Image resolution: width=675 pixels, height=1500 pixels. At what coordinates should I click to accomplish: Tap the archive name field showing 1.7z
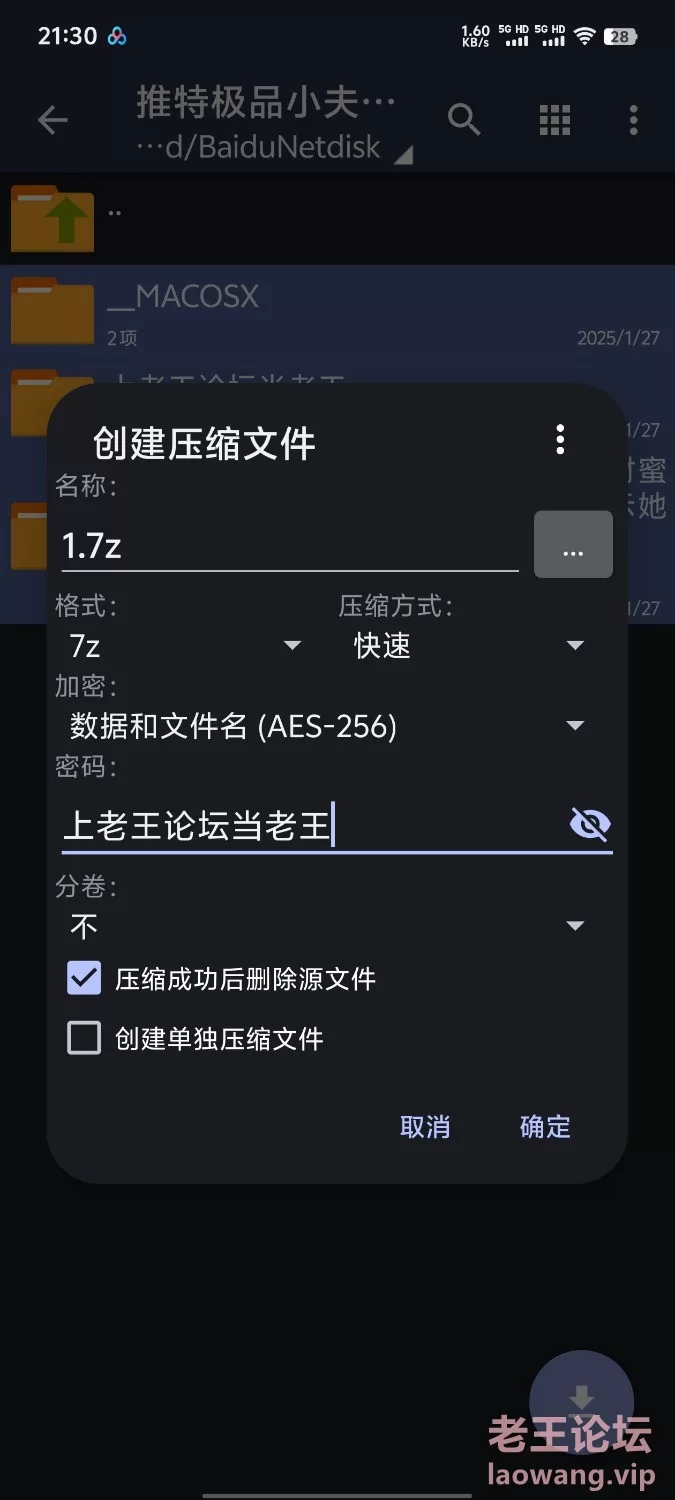pos(288,546)
